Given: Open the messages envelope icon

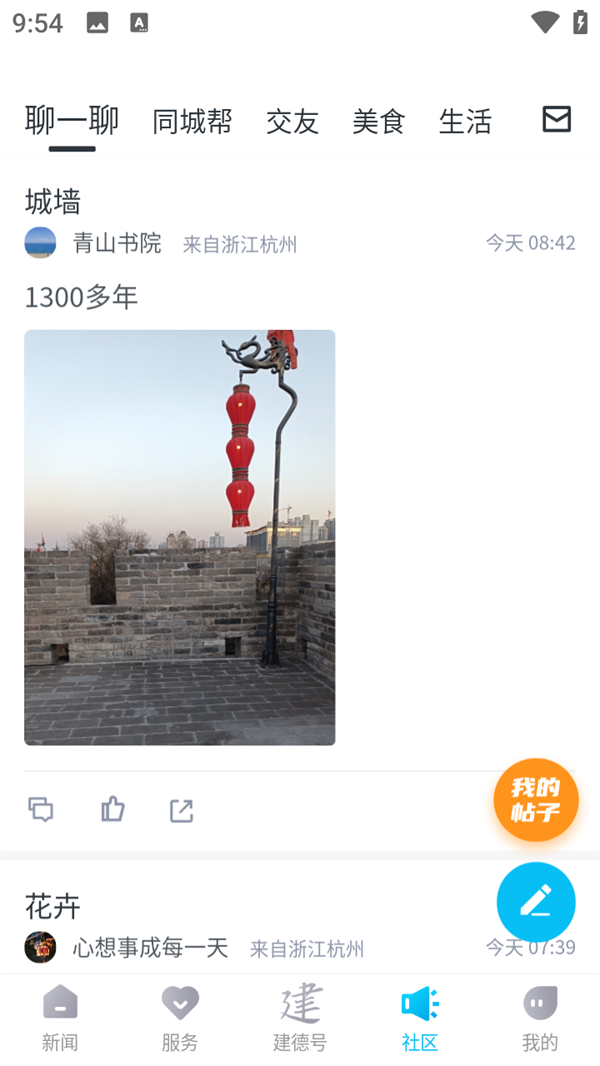Looking at the screenshot, I should [557, 120].
